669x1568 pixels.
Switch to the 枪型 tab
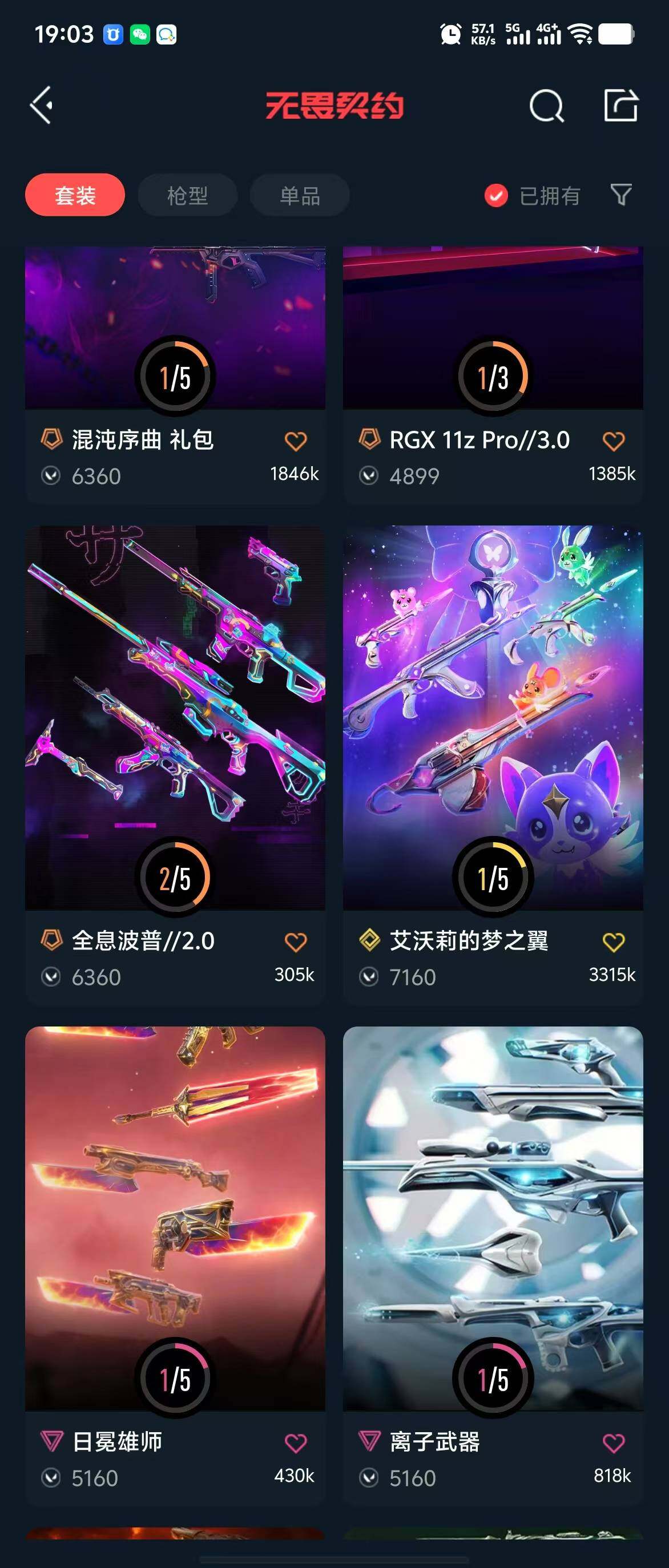coord(187,195)
